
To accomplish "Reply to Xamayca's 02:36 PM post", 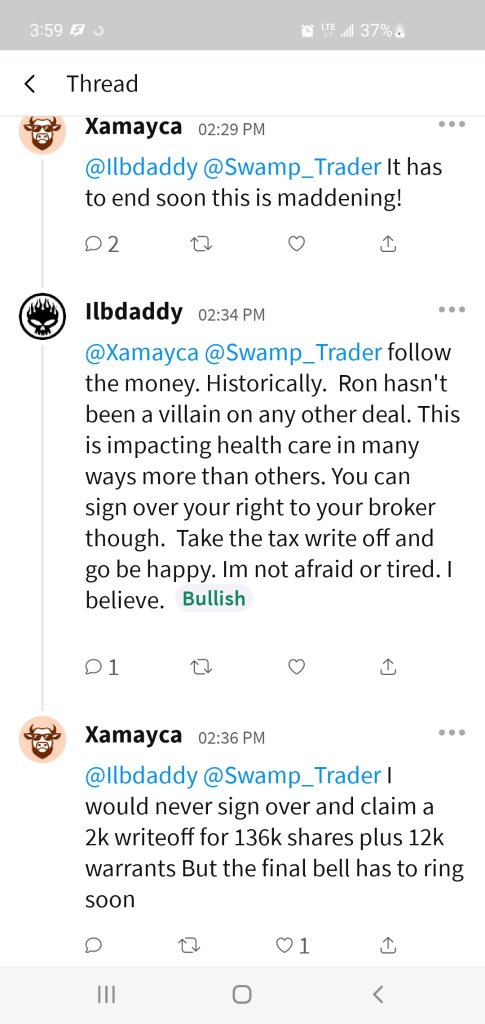I will [x=94, y=945].
